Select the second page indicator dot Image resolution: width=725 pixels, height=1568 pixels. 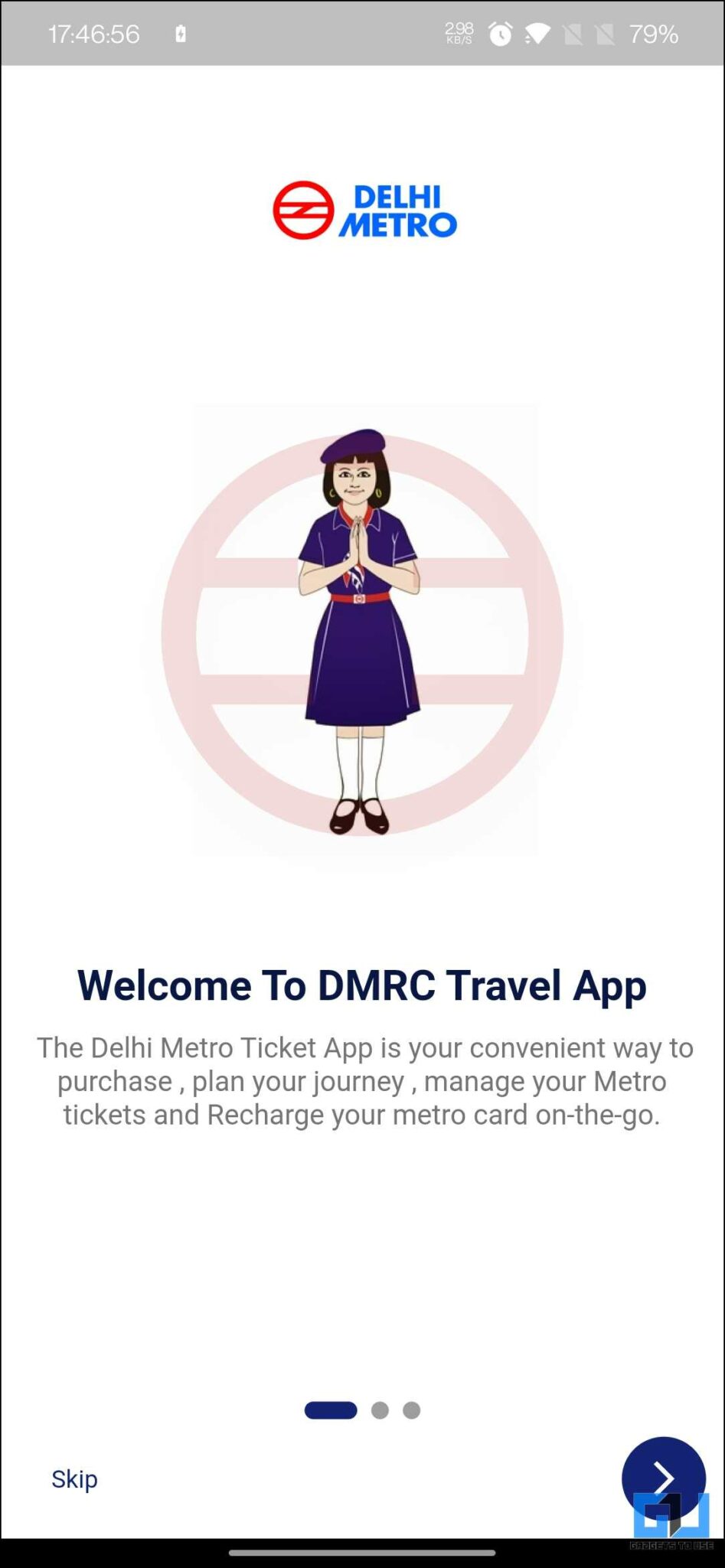pyautogui.click(x=380, y=1410)
